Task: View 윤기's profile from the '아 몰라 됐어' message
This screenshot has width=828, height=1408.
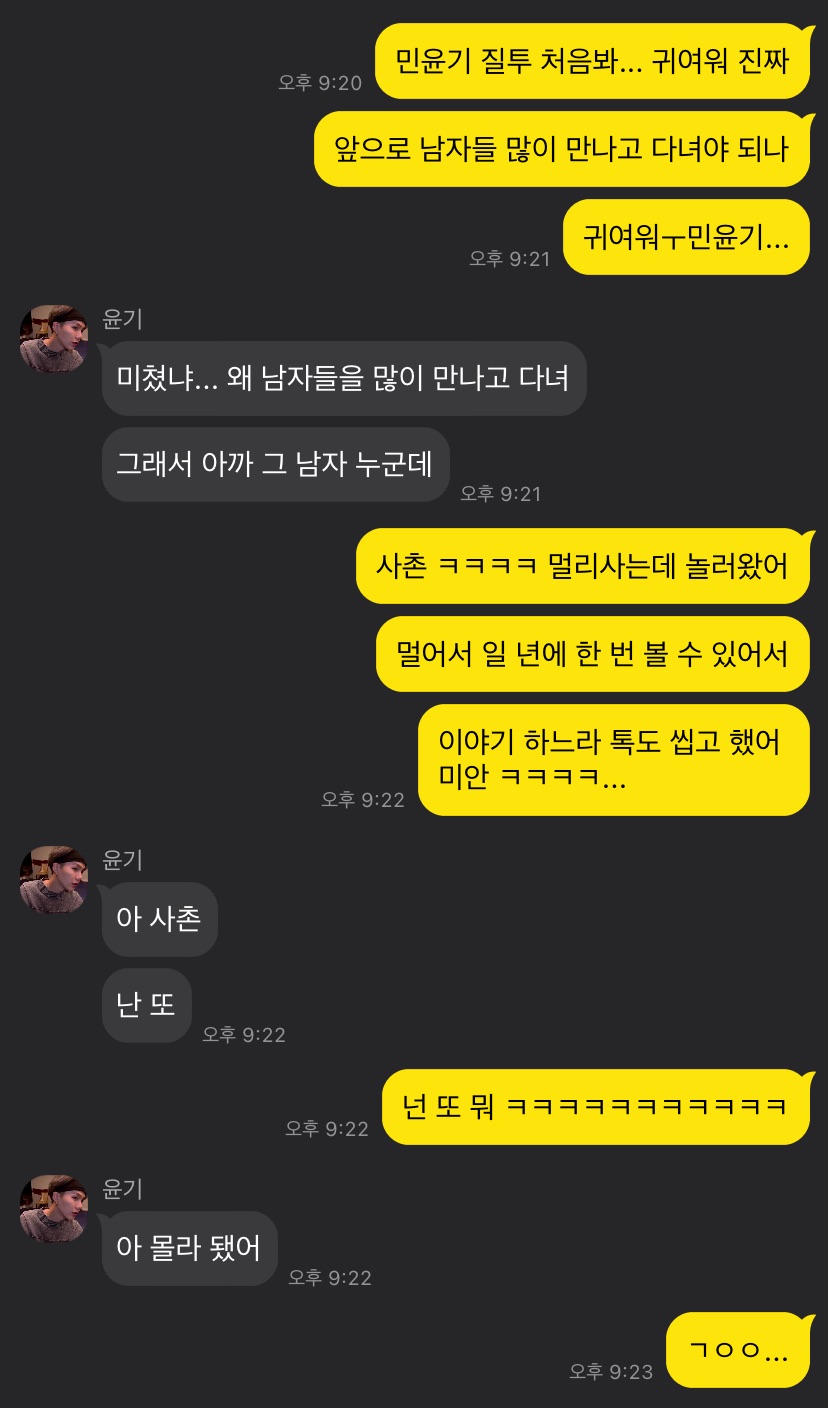Action: 54,1209
